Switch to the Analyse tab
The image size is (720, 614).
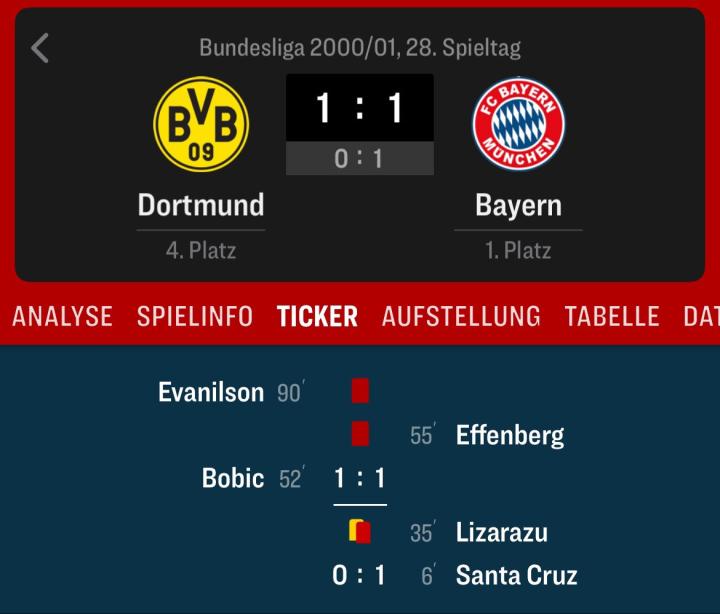62,317
